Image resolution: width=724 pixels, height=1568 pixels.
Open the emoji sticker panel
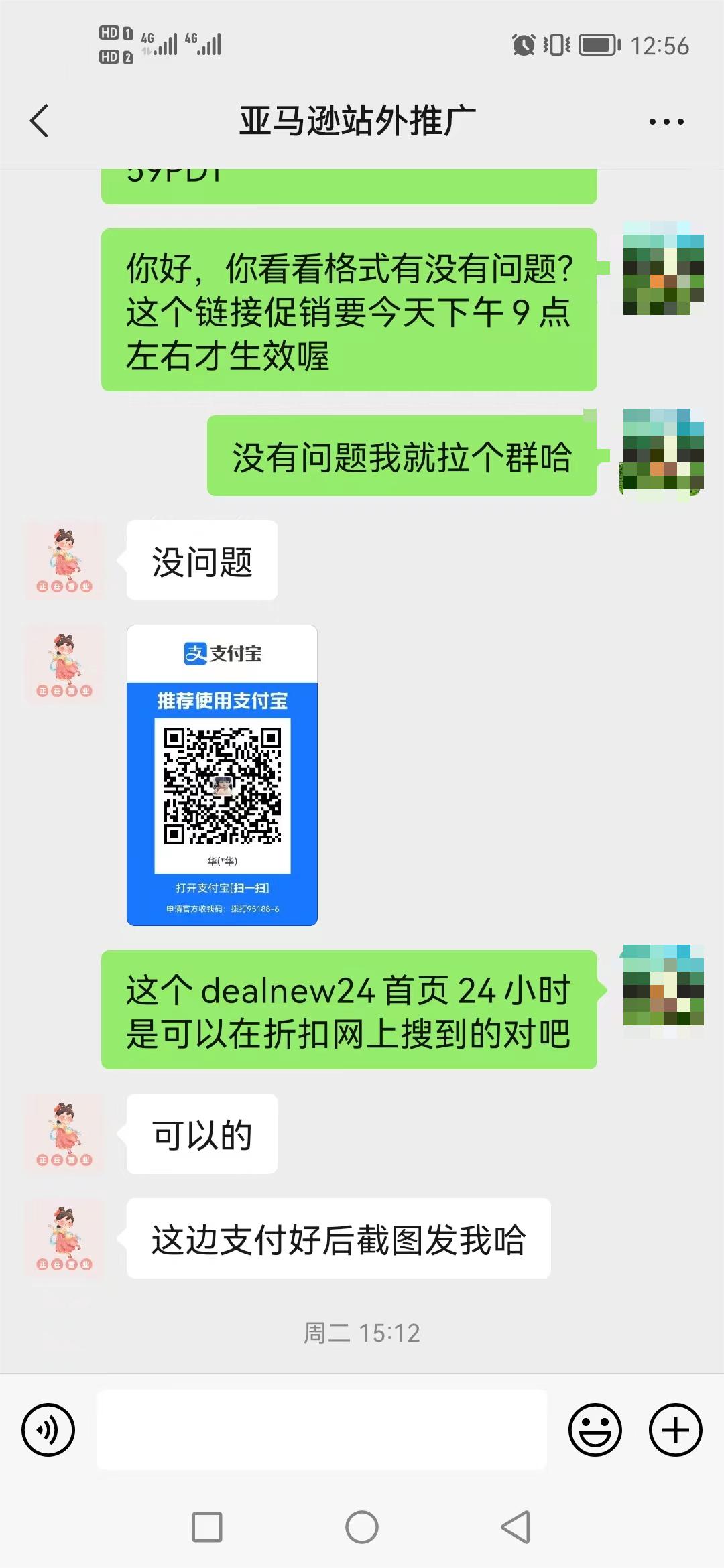coord(595,1430)
